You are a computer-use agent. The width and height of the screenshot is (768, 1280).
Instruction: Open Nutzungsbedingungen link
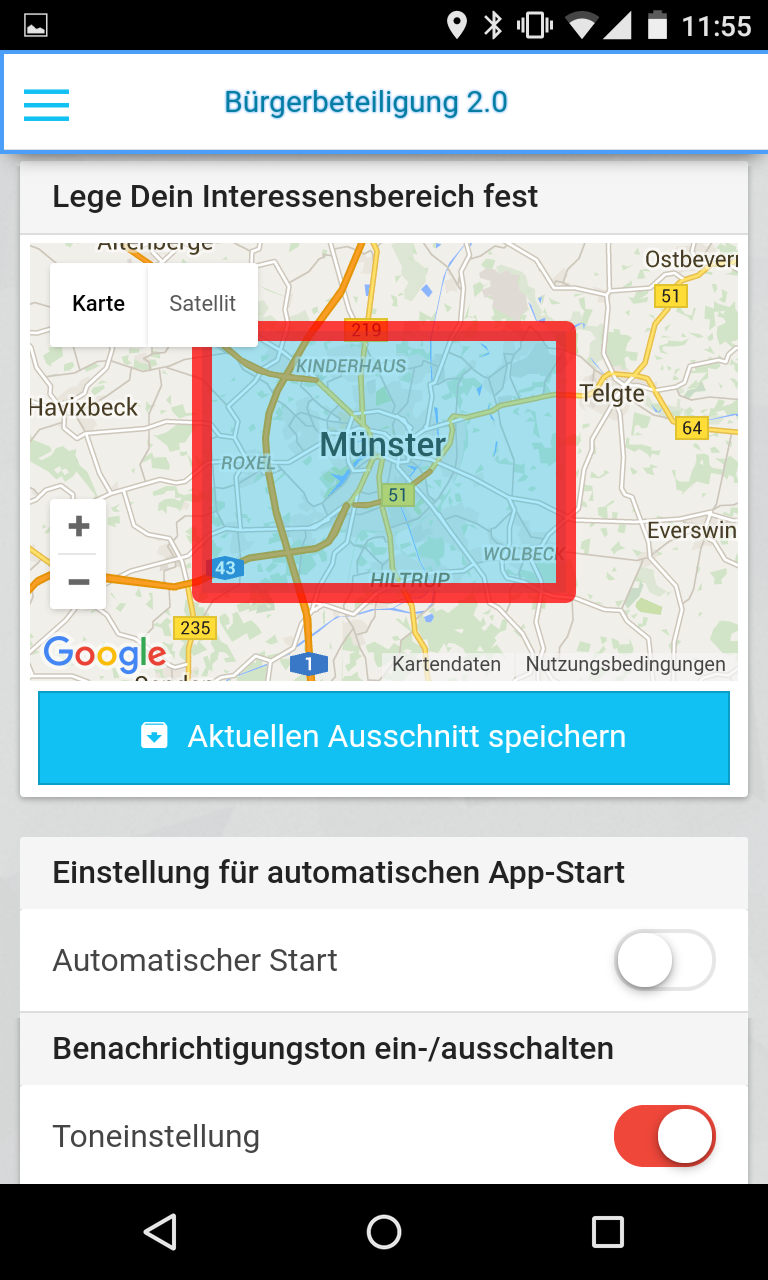(626, 664)
